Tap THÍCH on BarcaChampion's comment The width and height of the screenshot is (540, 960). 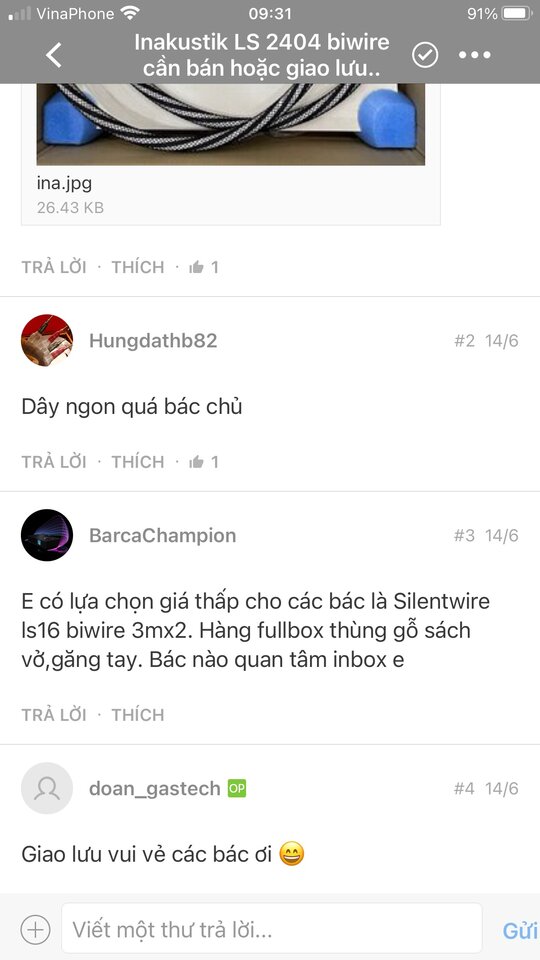coord(138,714)
